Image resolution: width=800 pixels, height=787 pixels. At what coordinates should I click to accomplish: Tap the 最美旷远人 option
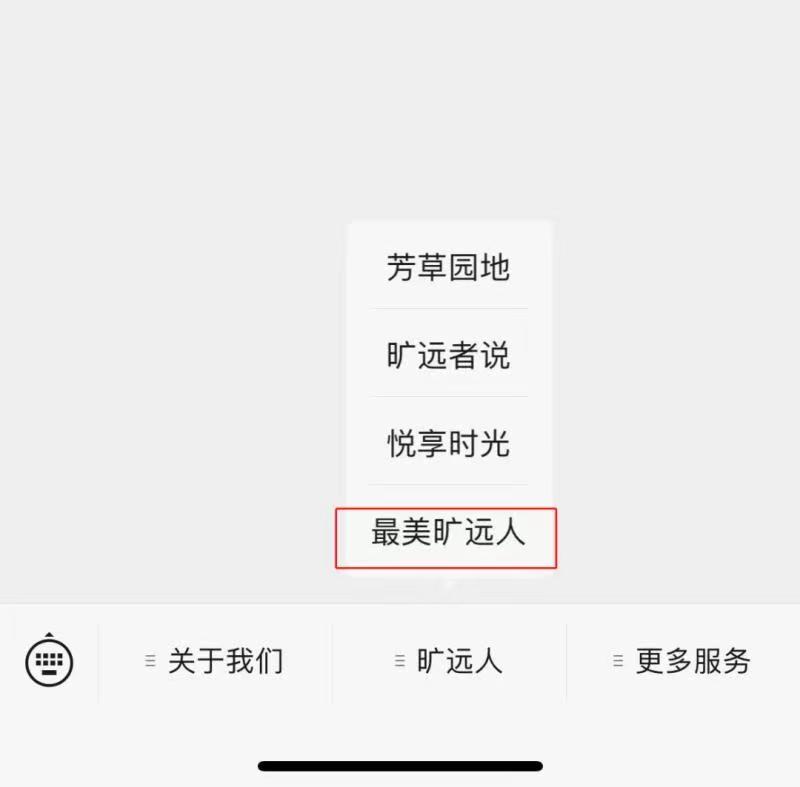coord(447,534)
